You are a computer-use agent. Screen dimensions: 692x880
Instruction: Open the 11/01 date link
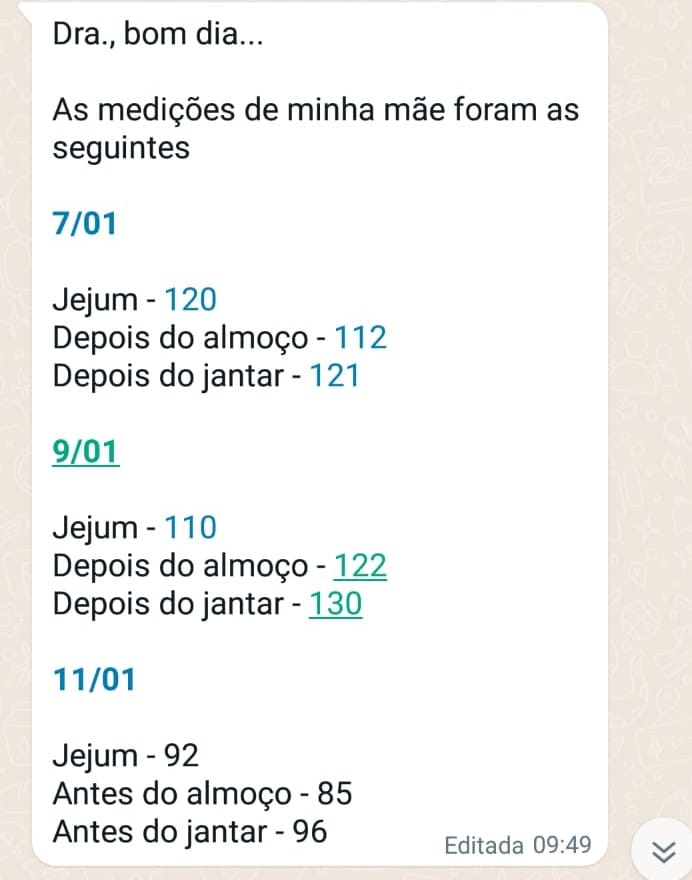93,680
